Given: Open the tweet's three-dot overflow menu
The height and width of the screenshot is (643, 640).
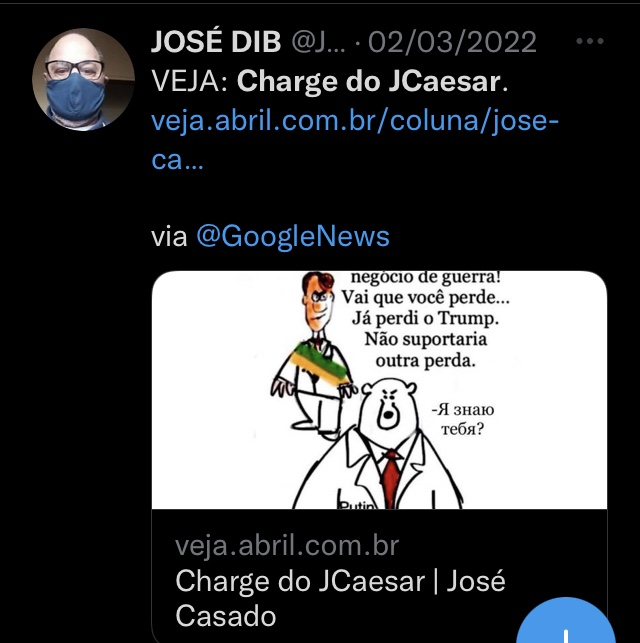Looking at the screenshot, I should [591, 42].
